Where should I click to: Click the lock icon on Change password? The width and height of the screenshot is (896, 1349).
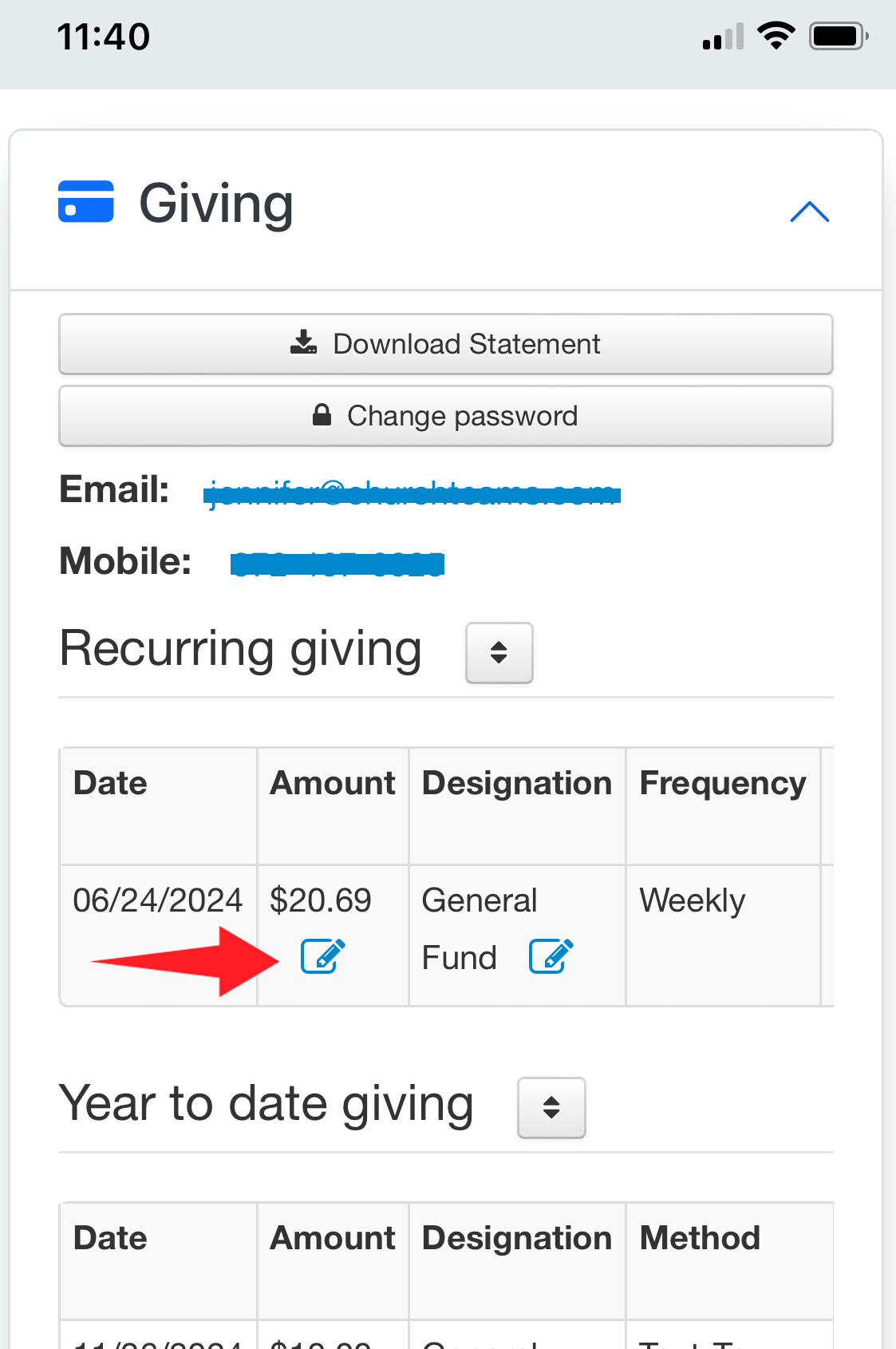tap(322, 414)
